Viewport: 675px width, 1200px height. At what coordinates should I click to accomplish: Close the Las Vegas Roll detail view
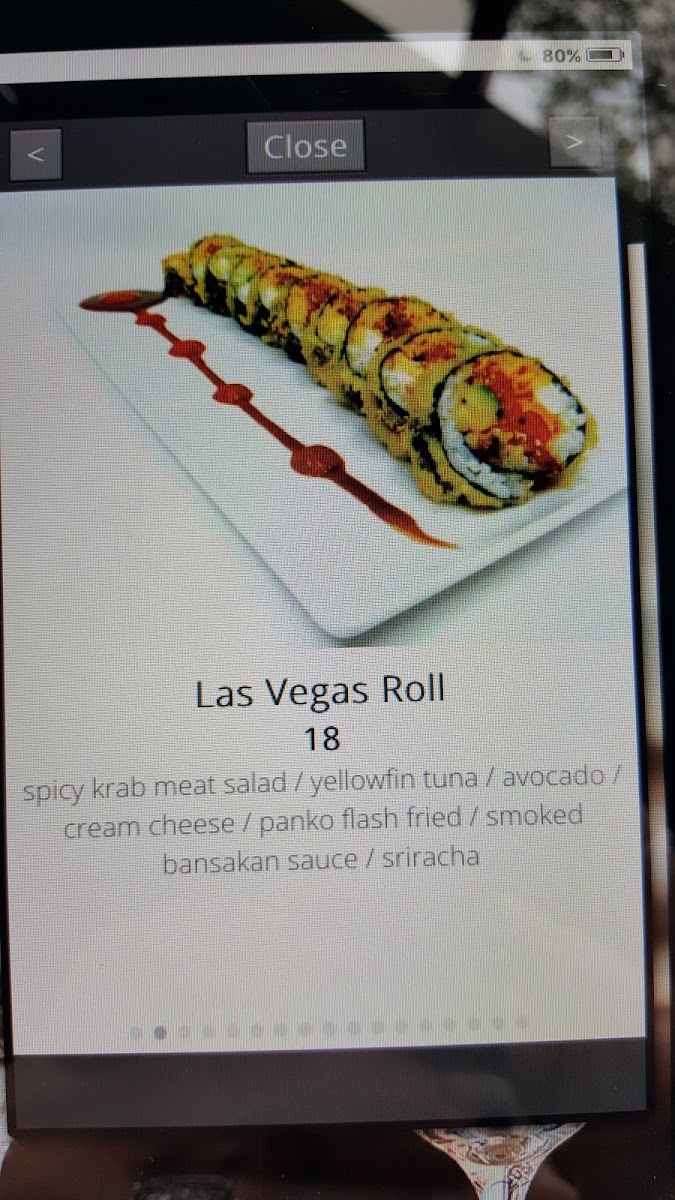[x=305, y=147]
